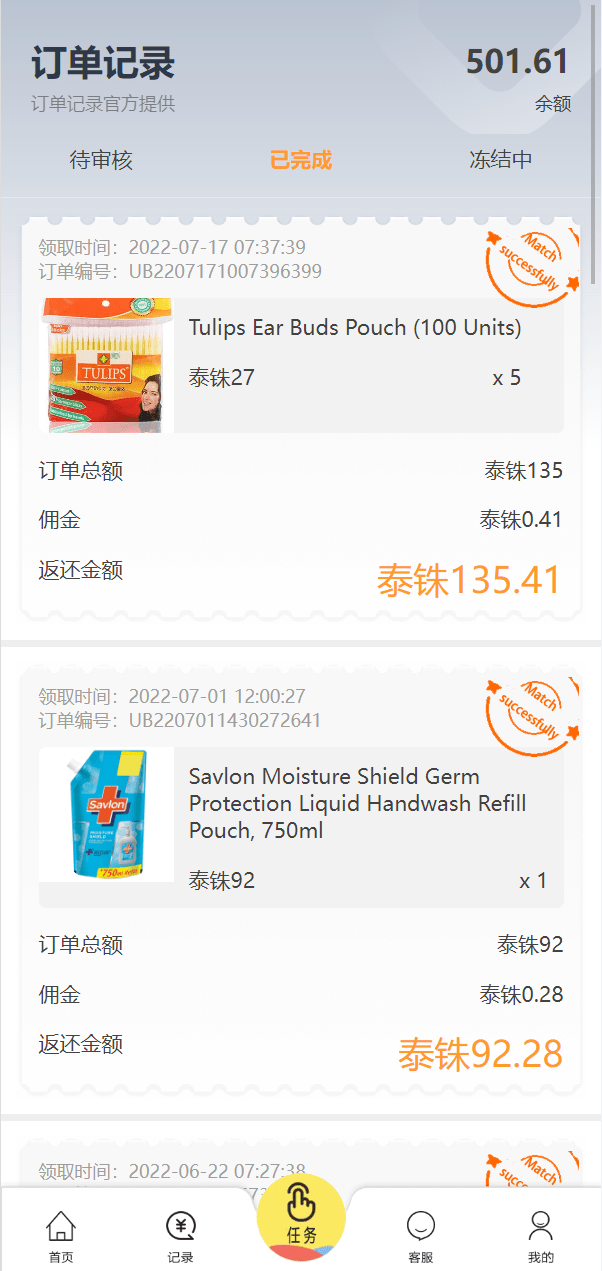Open 客服 customer service
Viewport: 602px width, 1271px height.
point(421,1236)
